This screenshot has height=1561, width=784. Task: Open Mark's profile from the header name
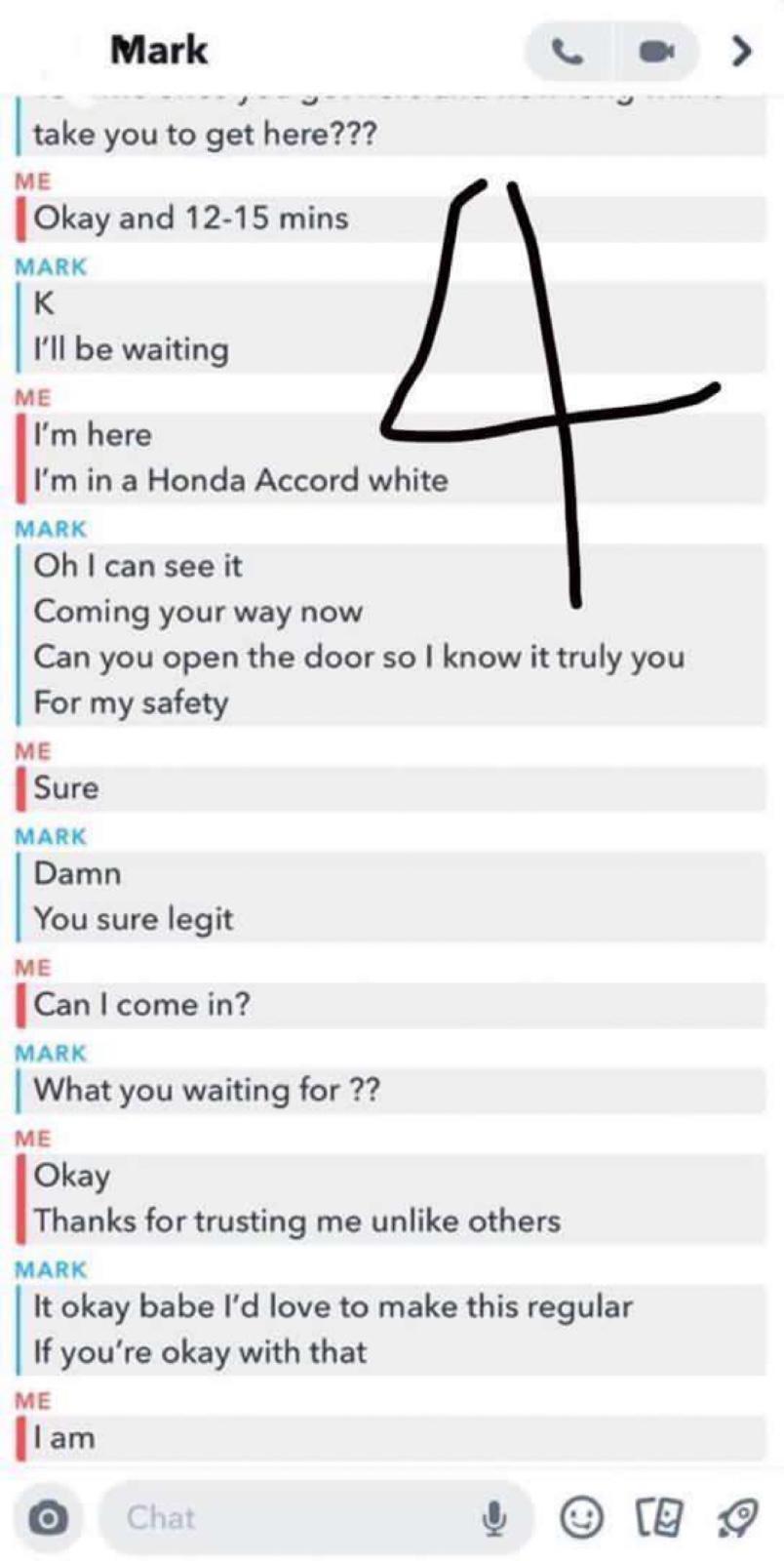coord(159,51)
